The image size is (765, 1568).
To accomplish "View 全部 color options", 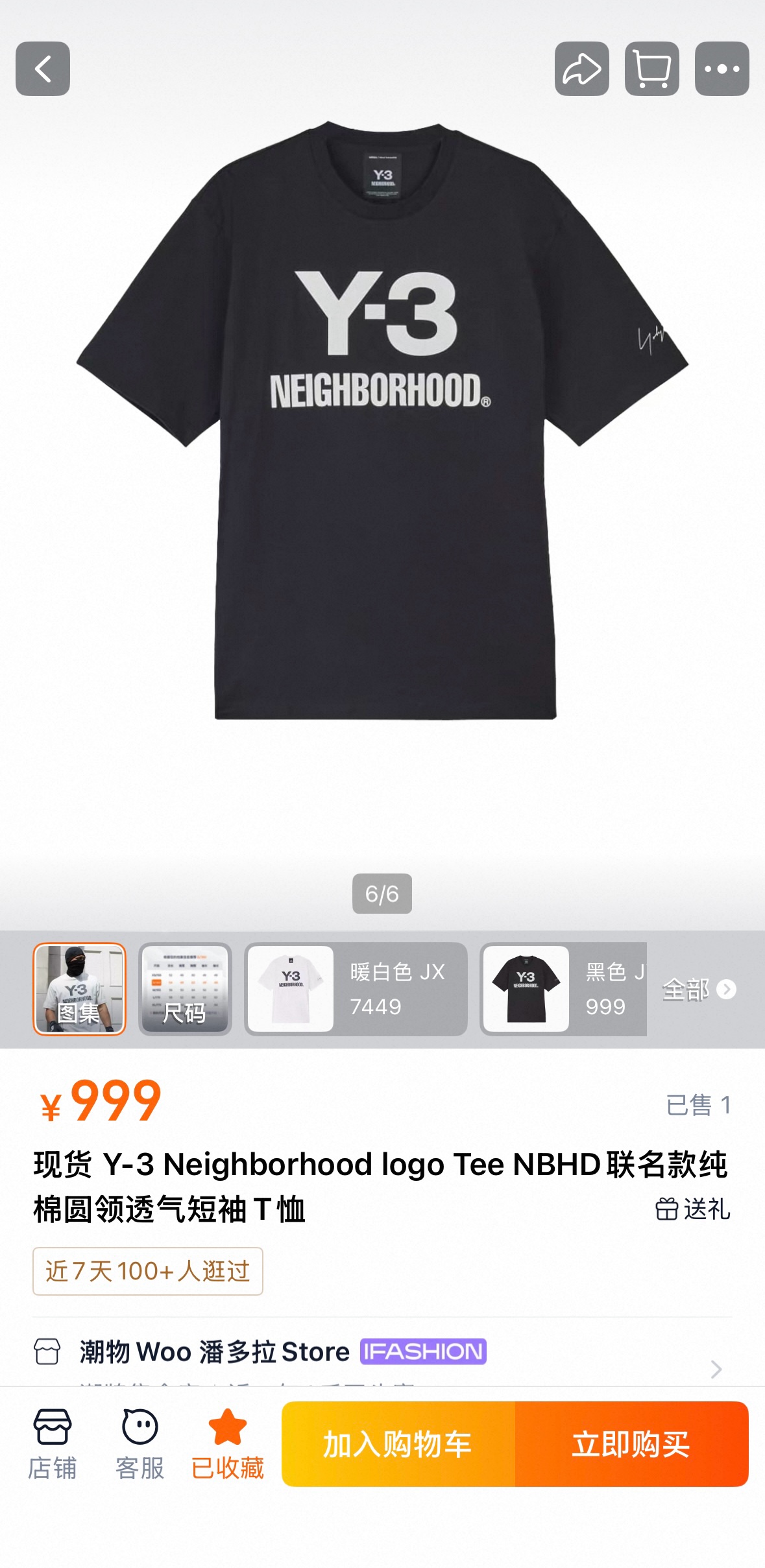I will [x=698, y=990].
